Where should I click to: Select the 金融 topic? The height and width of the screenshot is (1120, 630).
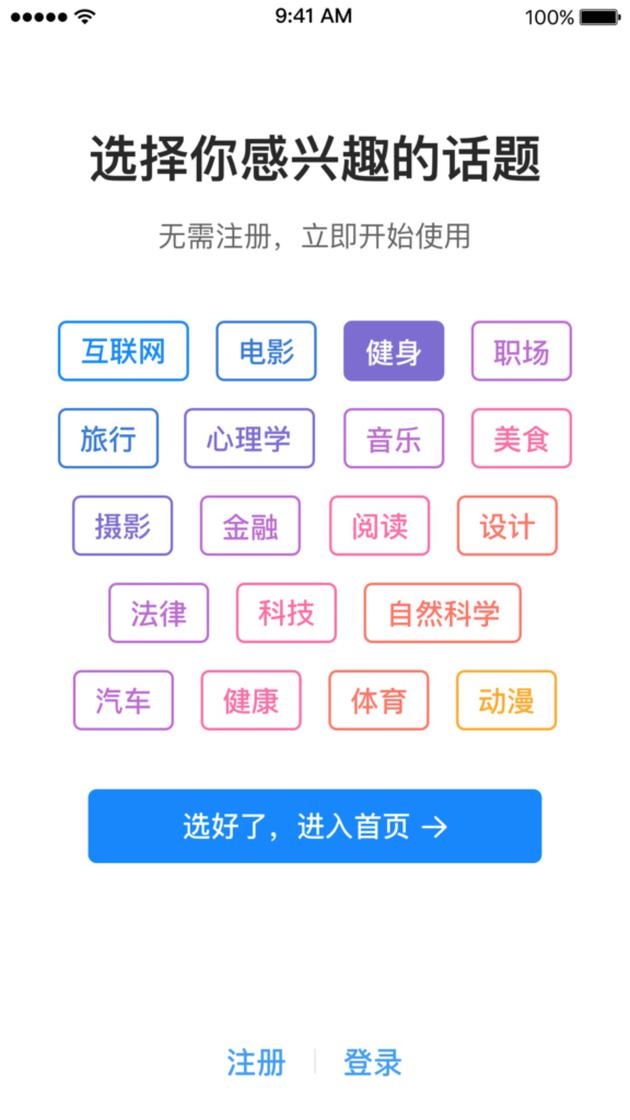point(250,526)
